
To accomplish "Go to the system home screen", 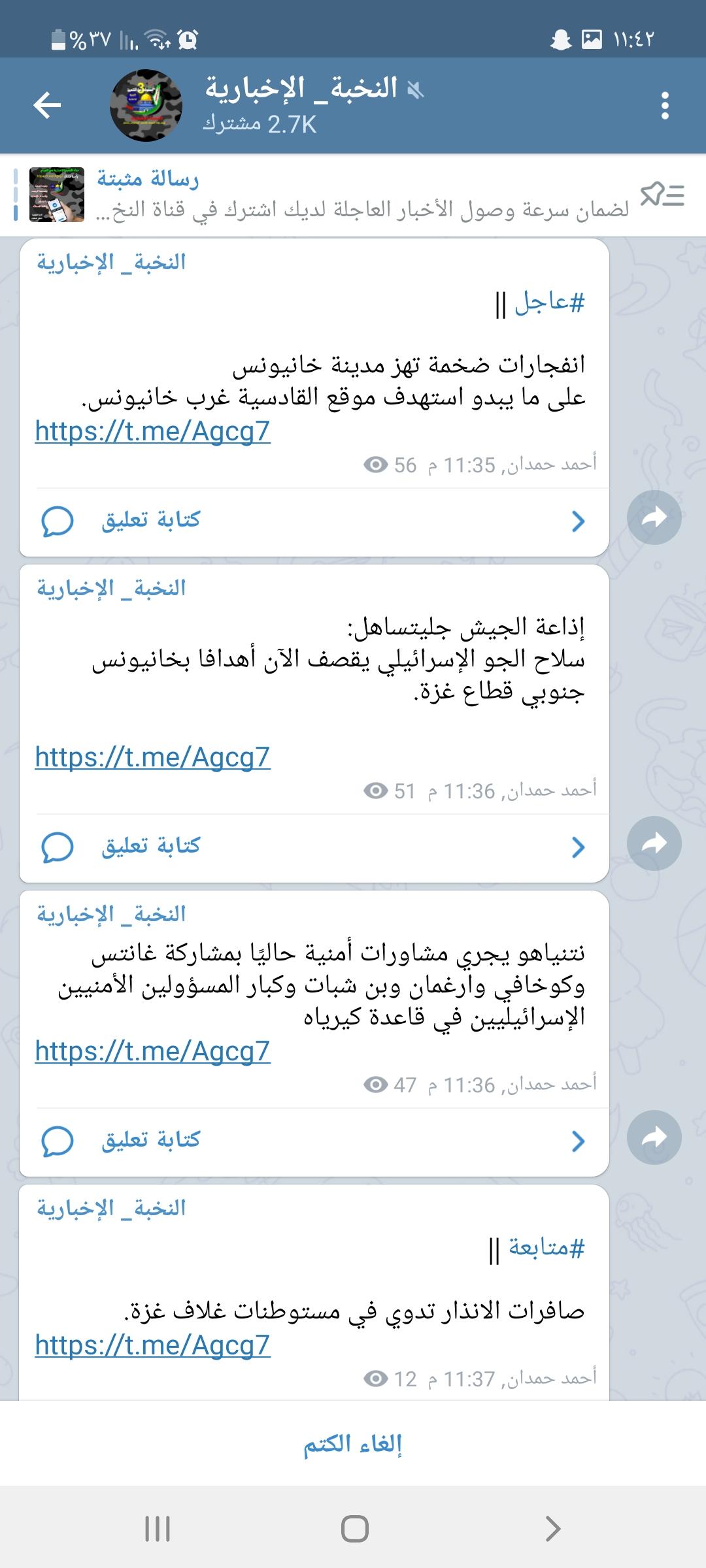I will 354,1529.
